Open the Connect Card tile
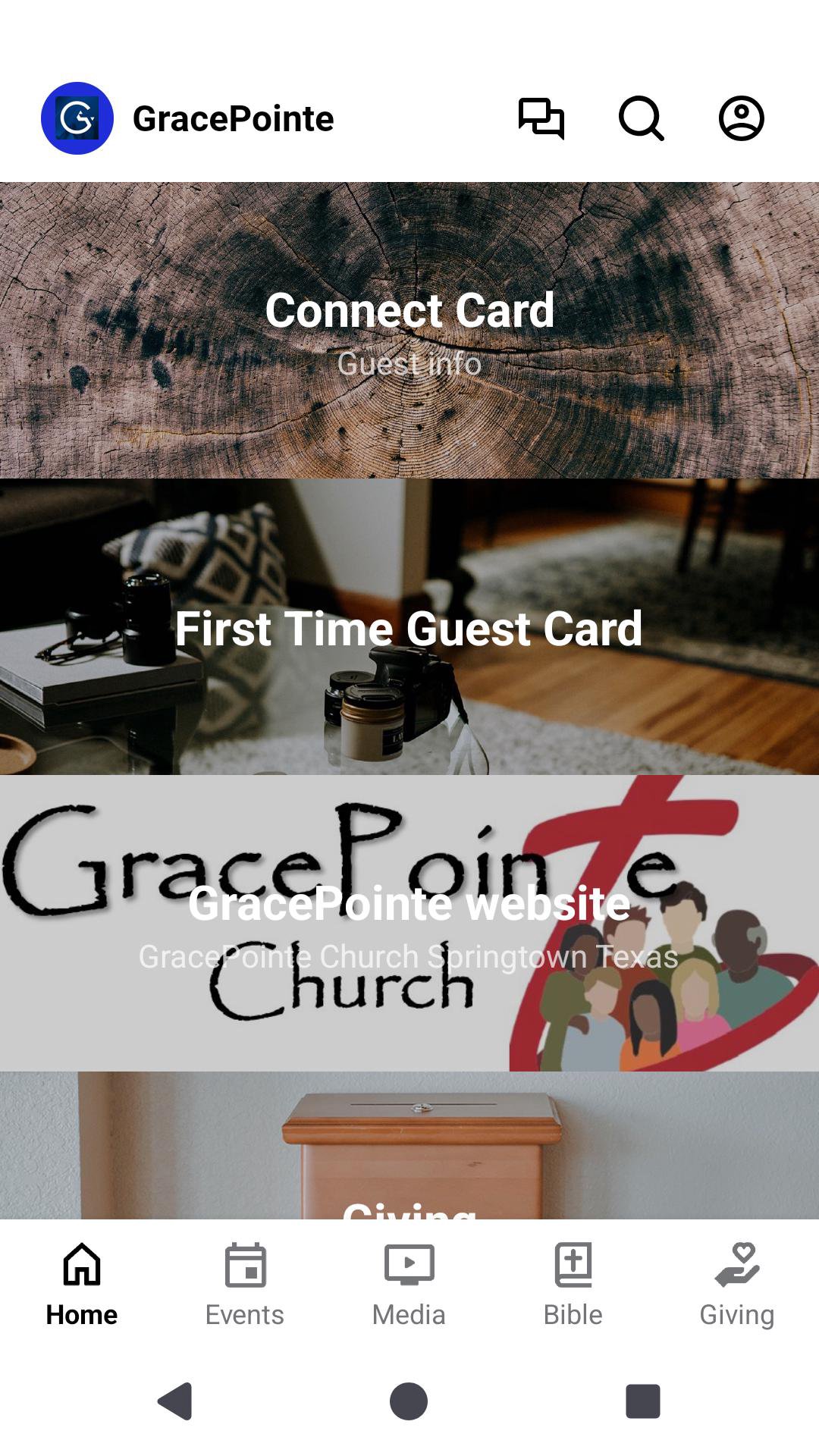 point(409,330)
